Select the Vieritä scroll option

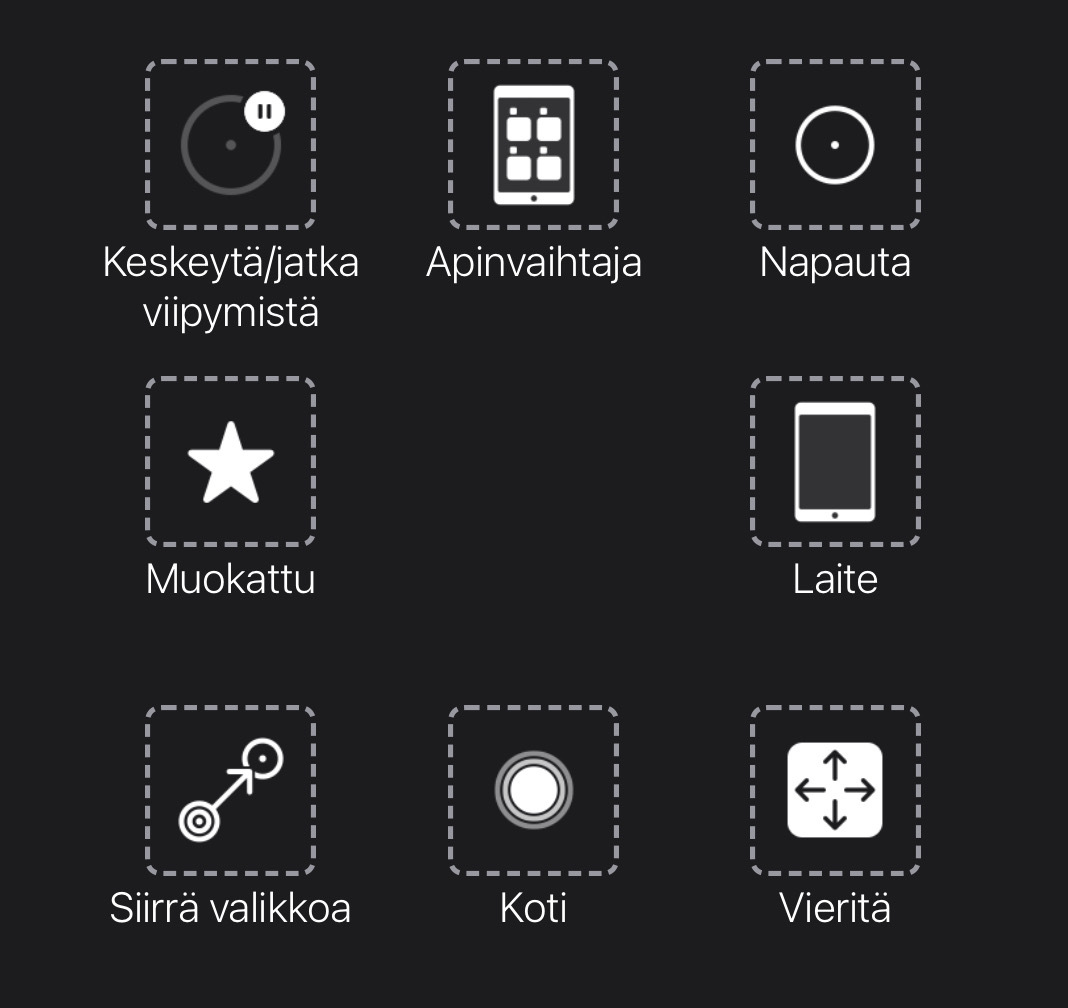click(835, 790)
